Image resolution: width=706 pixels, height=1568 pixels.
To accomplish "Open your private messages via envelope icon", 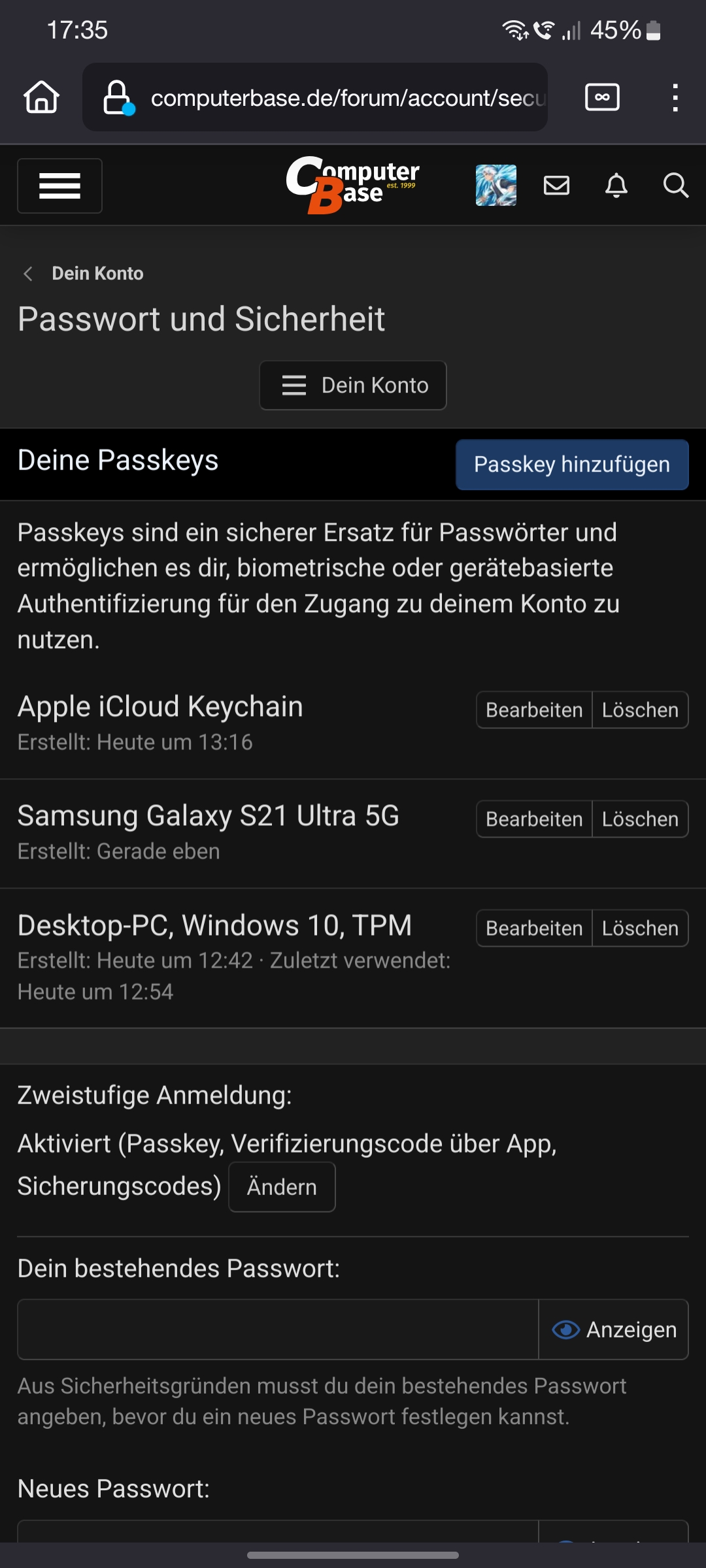I will (x=556, y=186).
